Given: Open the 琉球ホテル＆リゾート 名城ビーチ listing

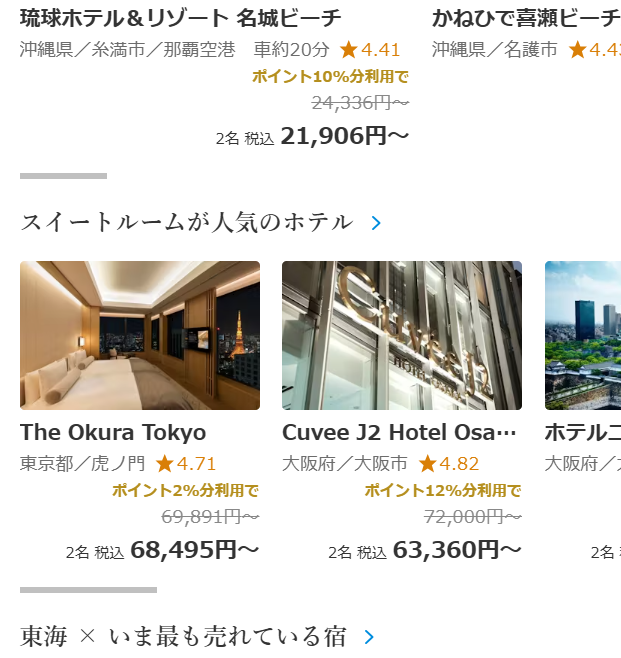Looking at the screenshot, I should click(180, 18).
